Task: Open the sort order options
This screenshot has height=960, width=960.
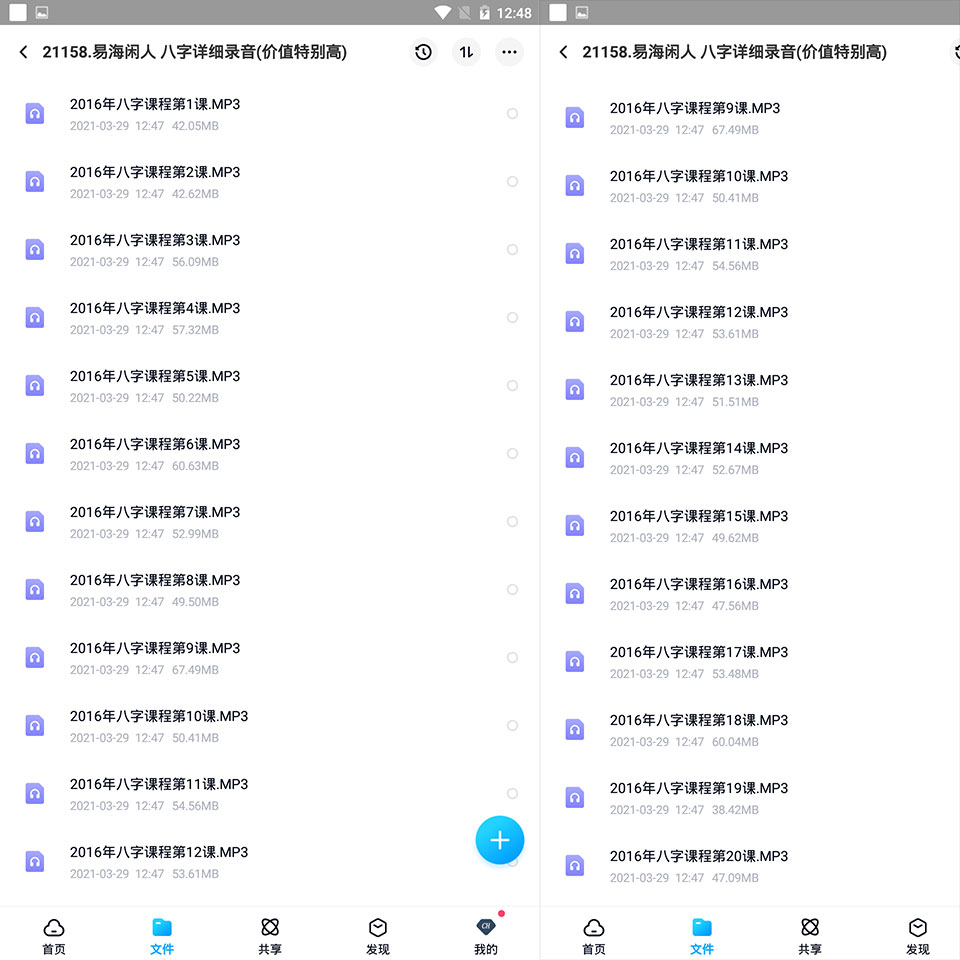Action: click(467, 52)
